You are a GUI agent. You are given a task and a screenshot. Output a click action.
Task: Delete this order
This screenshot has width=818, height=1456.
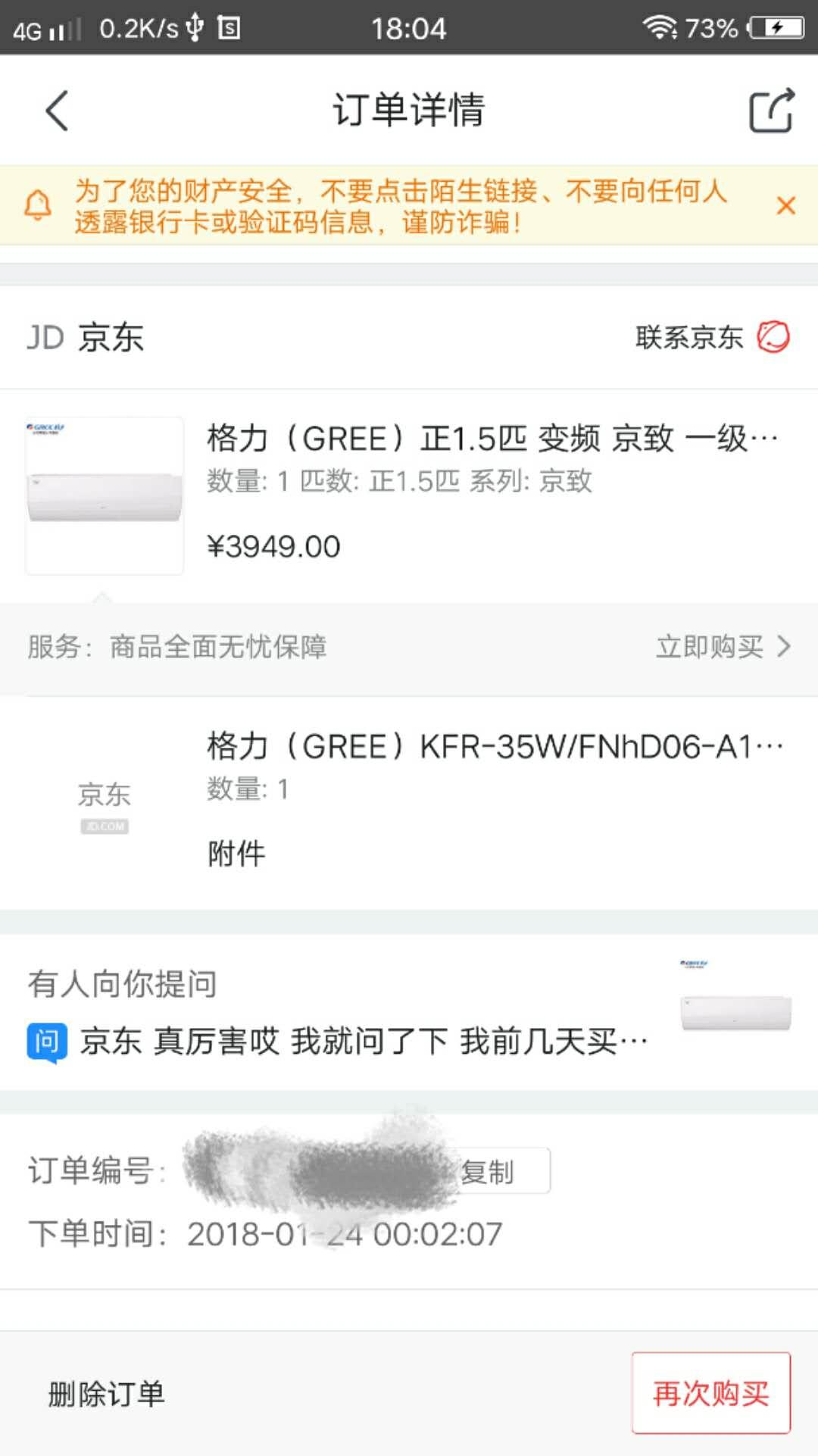[x=106, y=1394]
